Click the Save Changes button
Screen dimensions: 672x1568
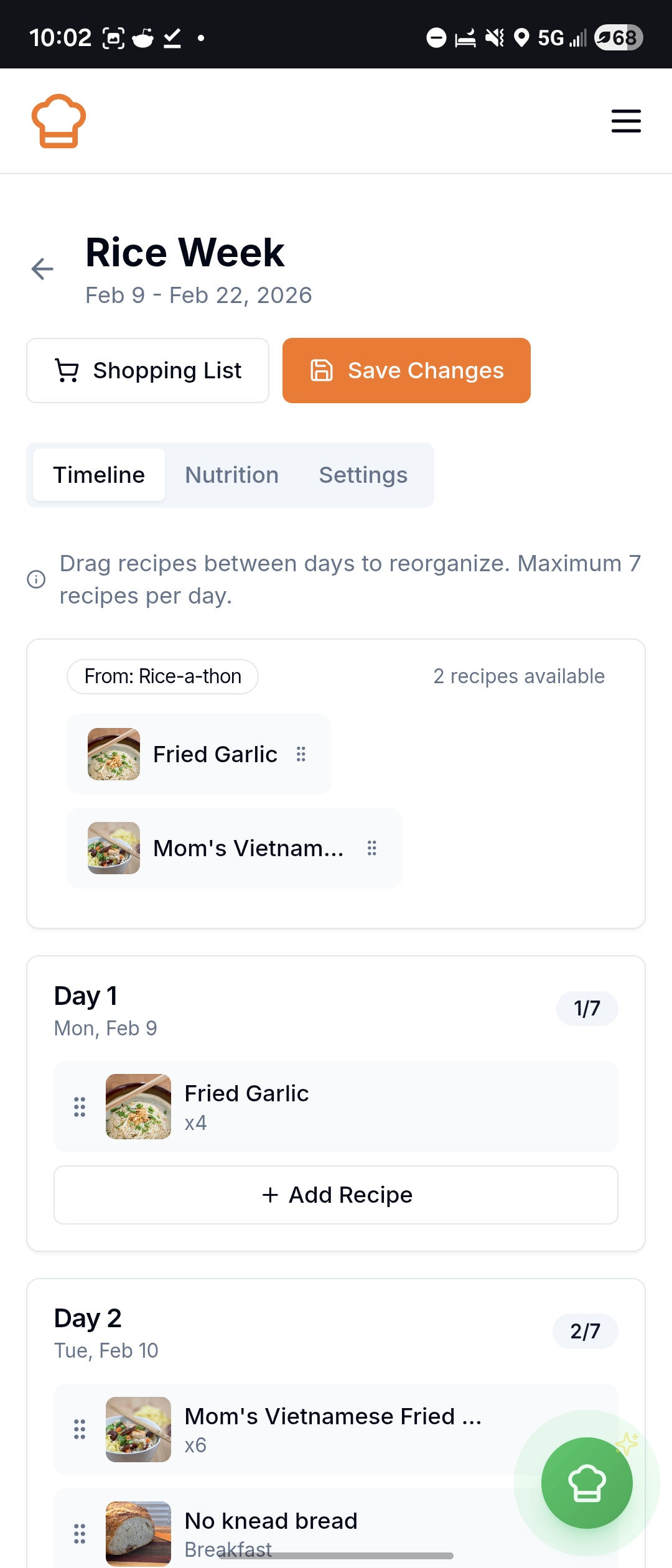[x=406, y=370]
